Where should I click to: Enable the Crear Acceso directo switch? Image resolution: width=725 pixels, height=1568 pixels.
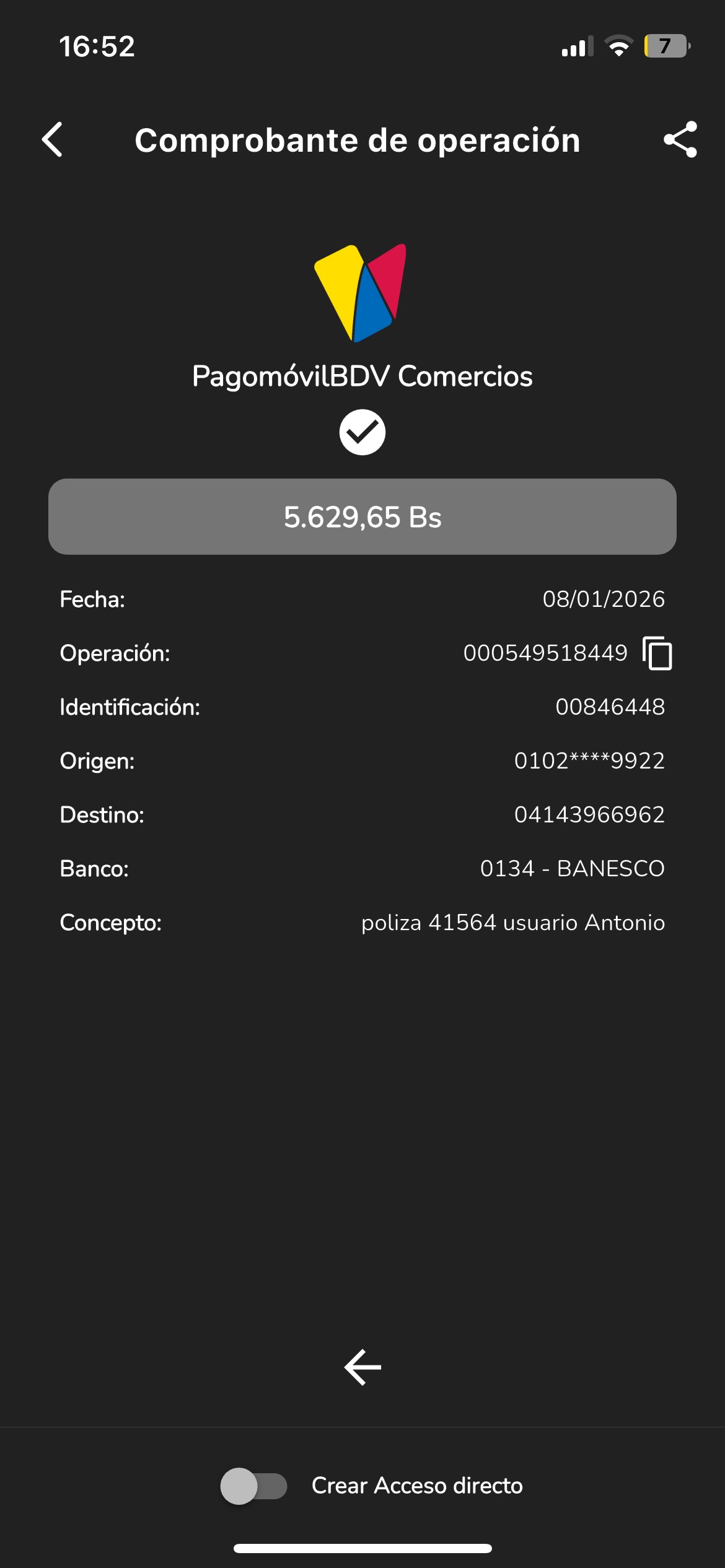point(253,1486)
